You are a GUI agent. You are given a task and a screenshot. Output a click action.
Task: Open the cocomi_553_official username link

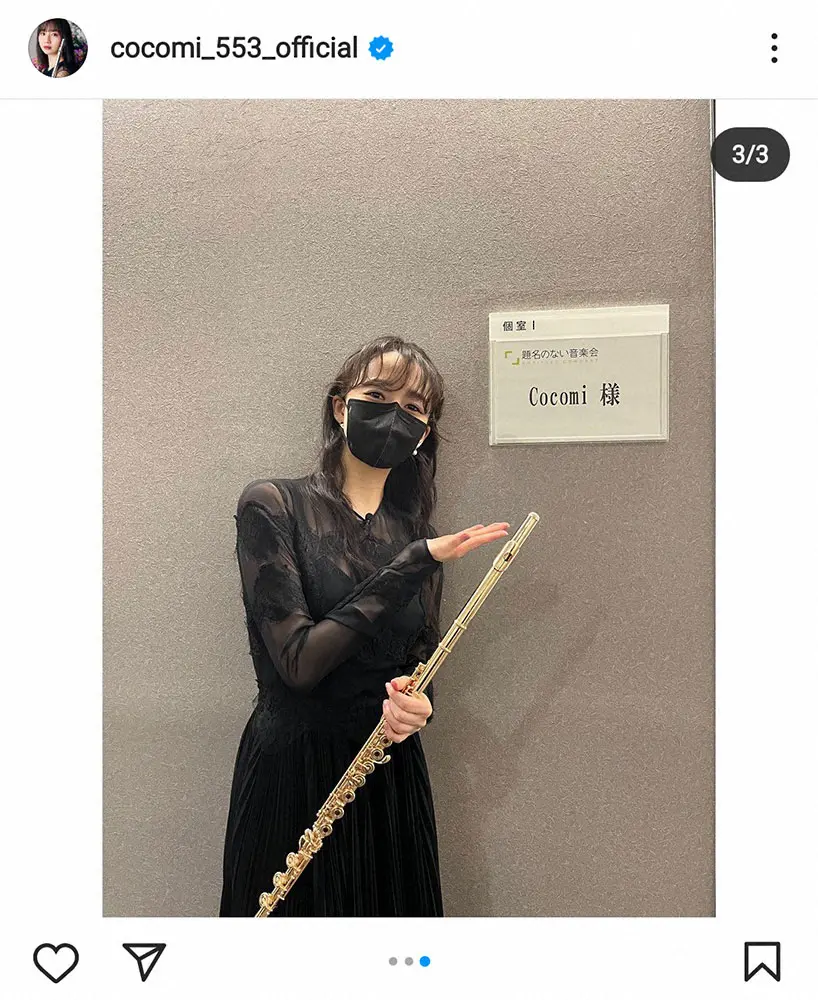pos(233,48)
